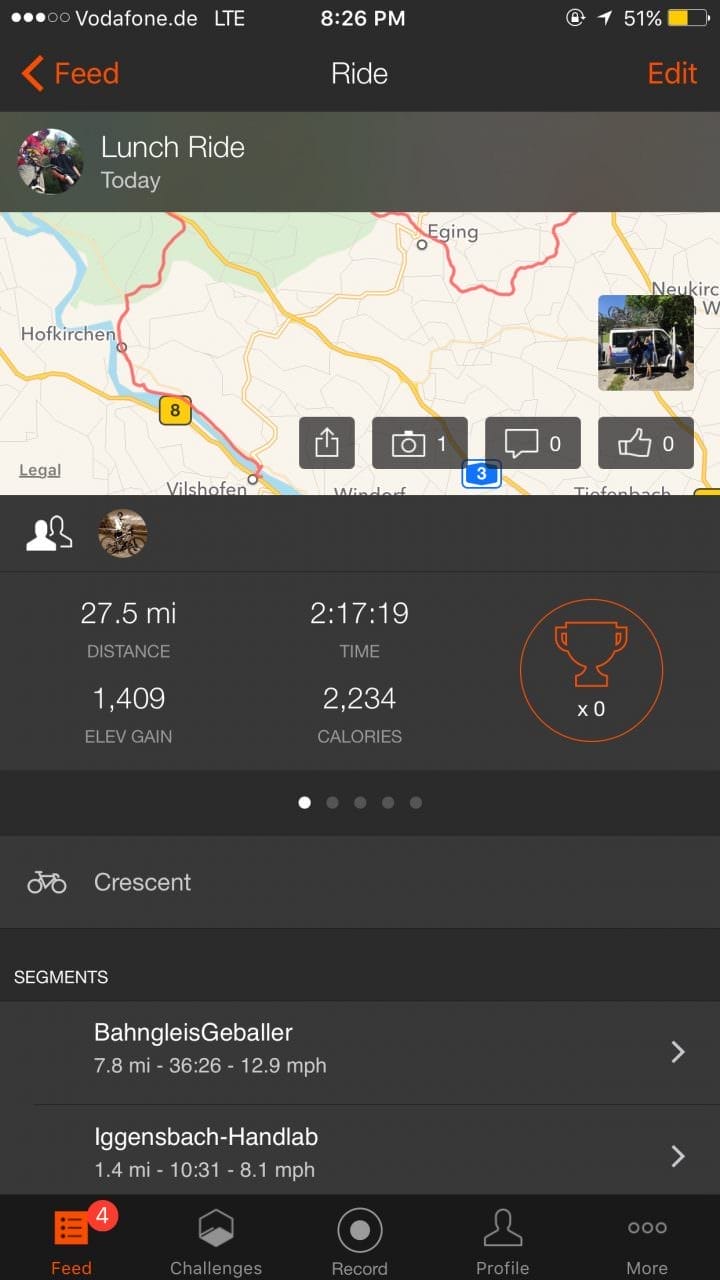
Task: Select the Feed tab
Action: [x=72, y=1240]
